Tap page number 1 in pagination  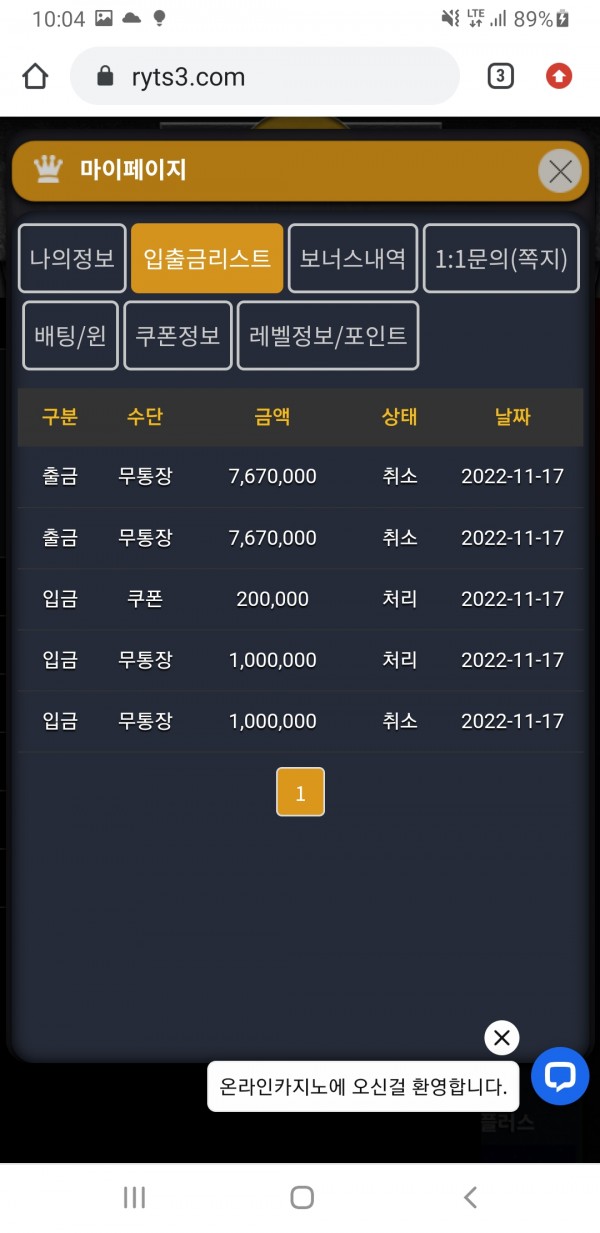(x=300, y=793)
